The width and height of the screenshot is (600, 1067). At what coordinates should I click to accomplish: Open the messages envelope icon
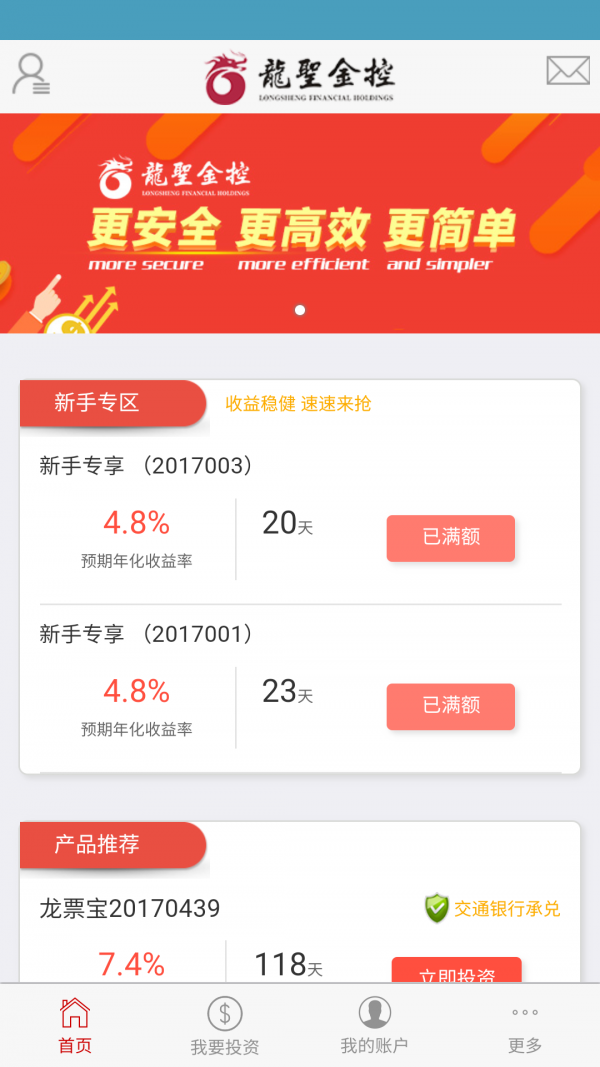[x=567, y=71]
